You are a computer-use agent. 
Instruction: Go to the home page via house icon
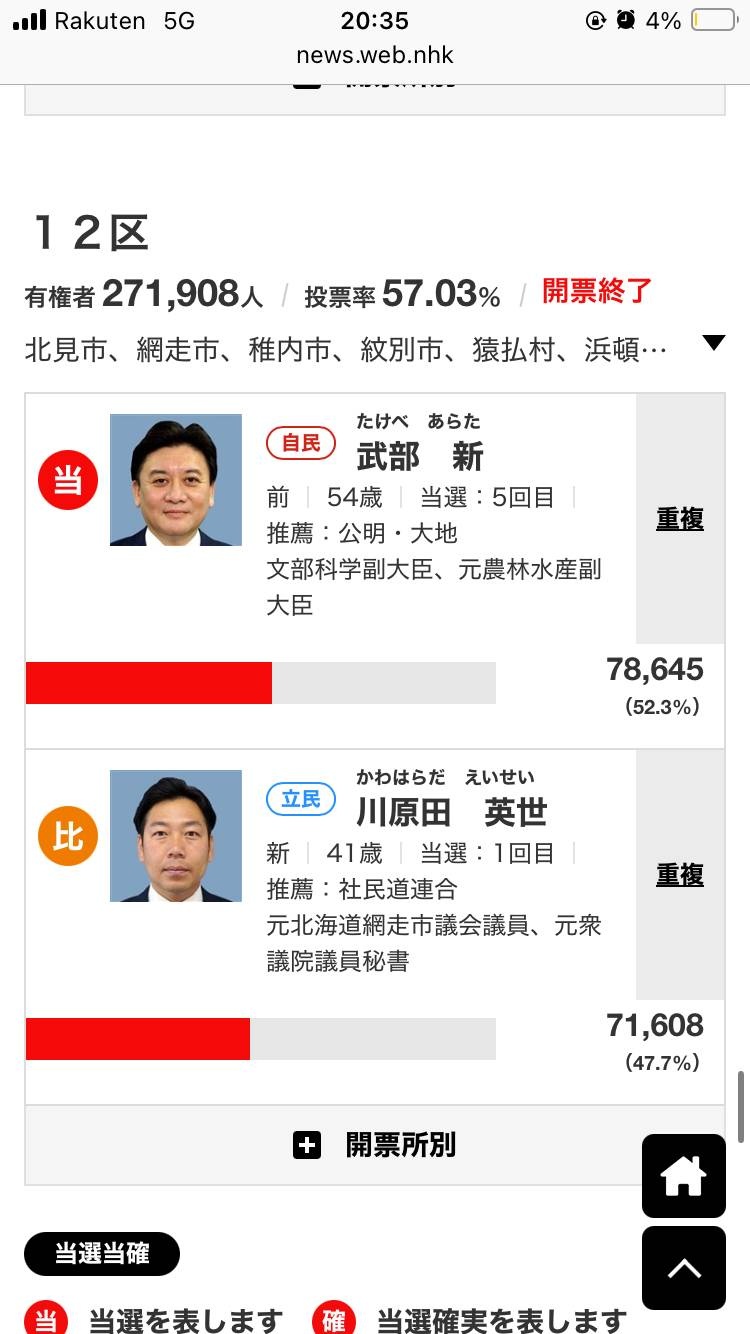click(x=684, y=1176)
